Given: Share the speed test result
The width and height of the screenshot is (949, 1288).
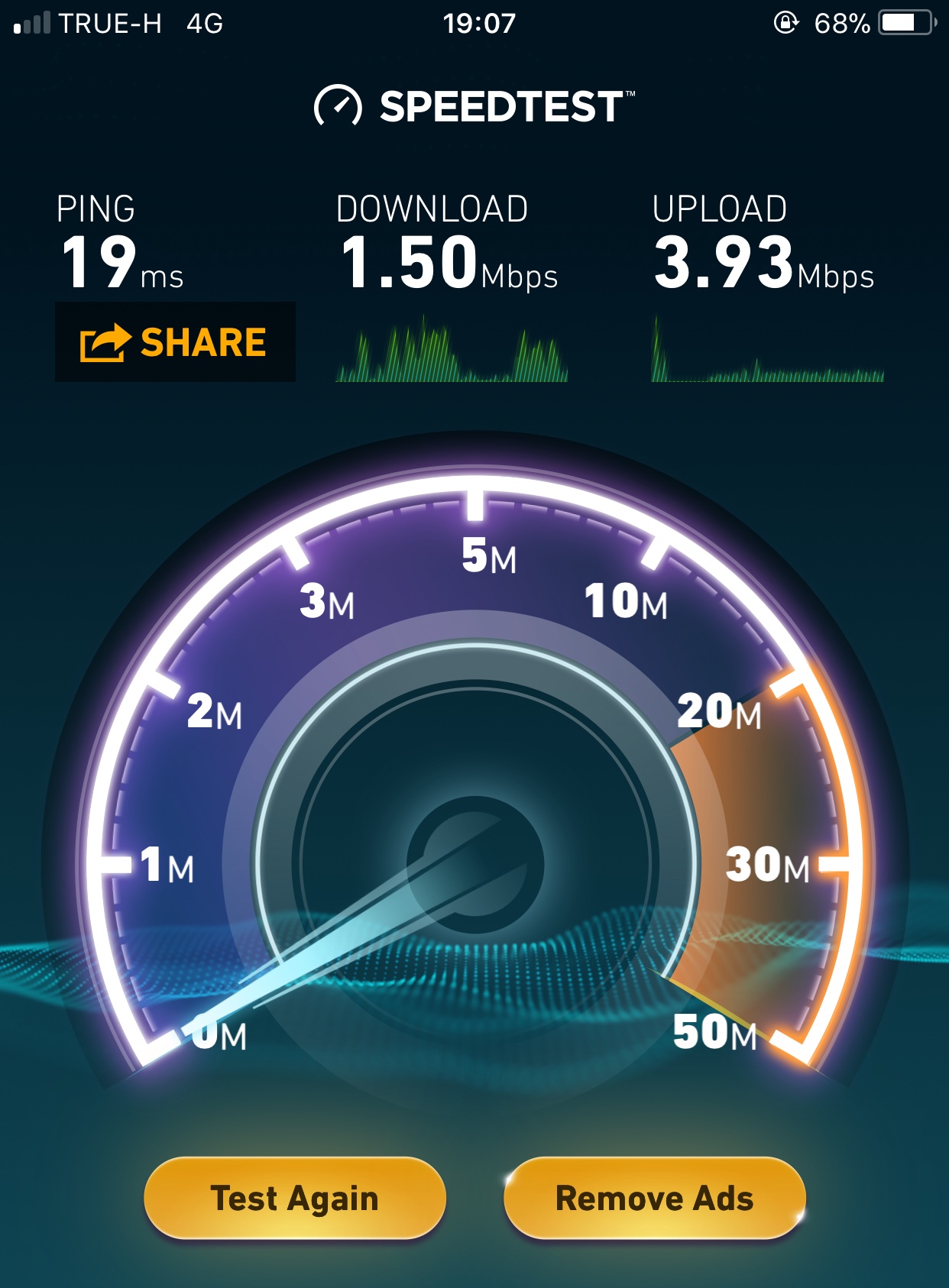Looking at the screenshot, I should (x=175, y=342).
